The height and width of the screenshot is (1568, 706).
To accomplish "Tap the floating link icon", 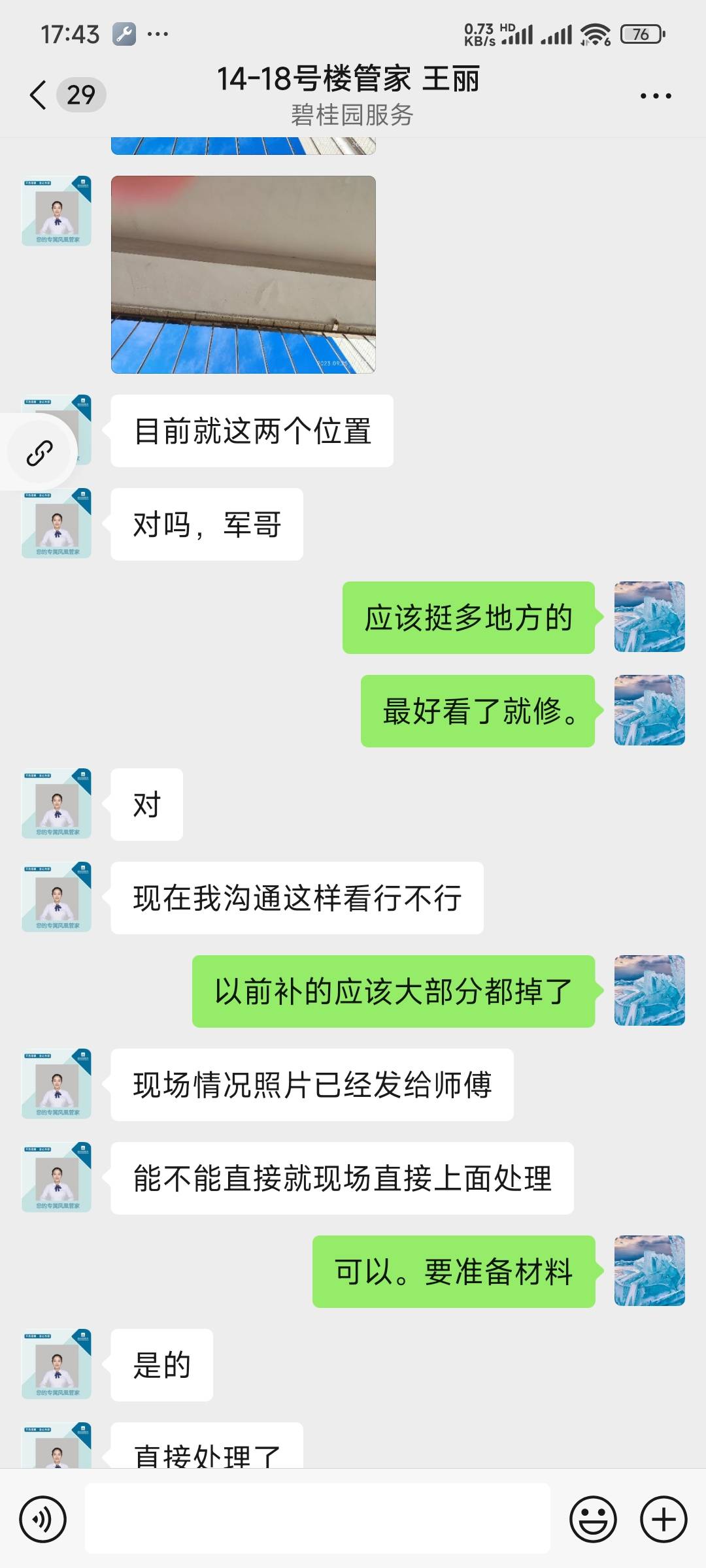I will 39,452.
